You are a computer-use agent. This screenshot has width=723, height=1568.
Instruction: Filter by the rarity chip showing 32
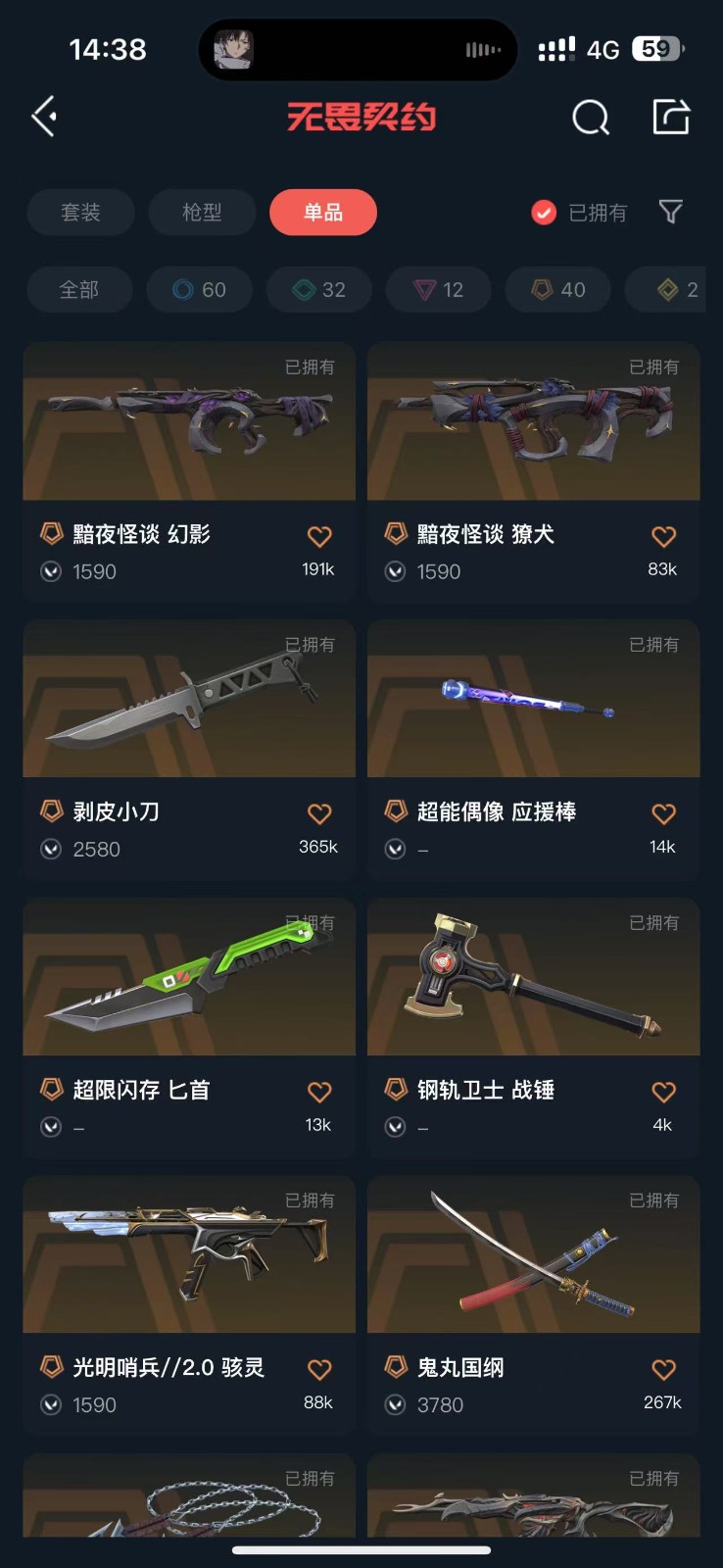[x=319, y=290]
